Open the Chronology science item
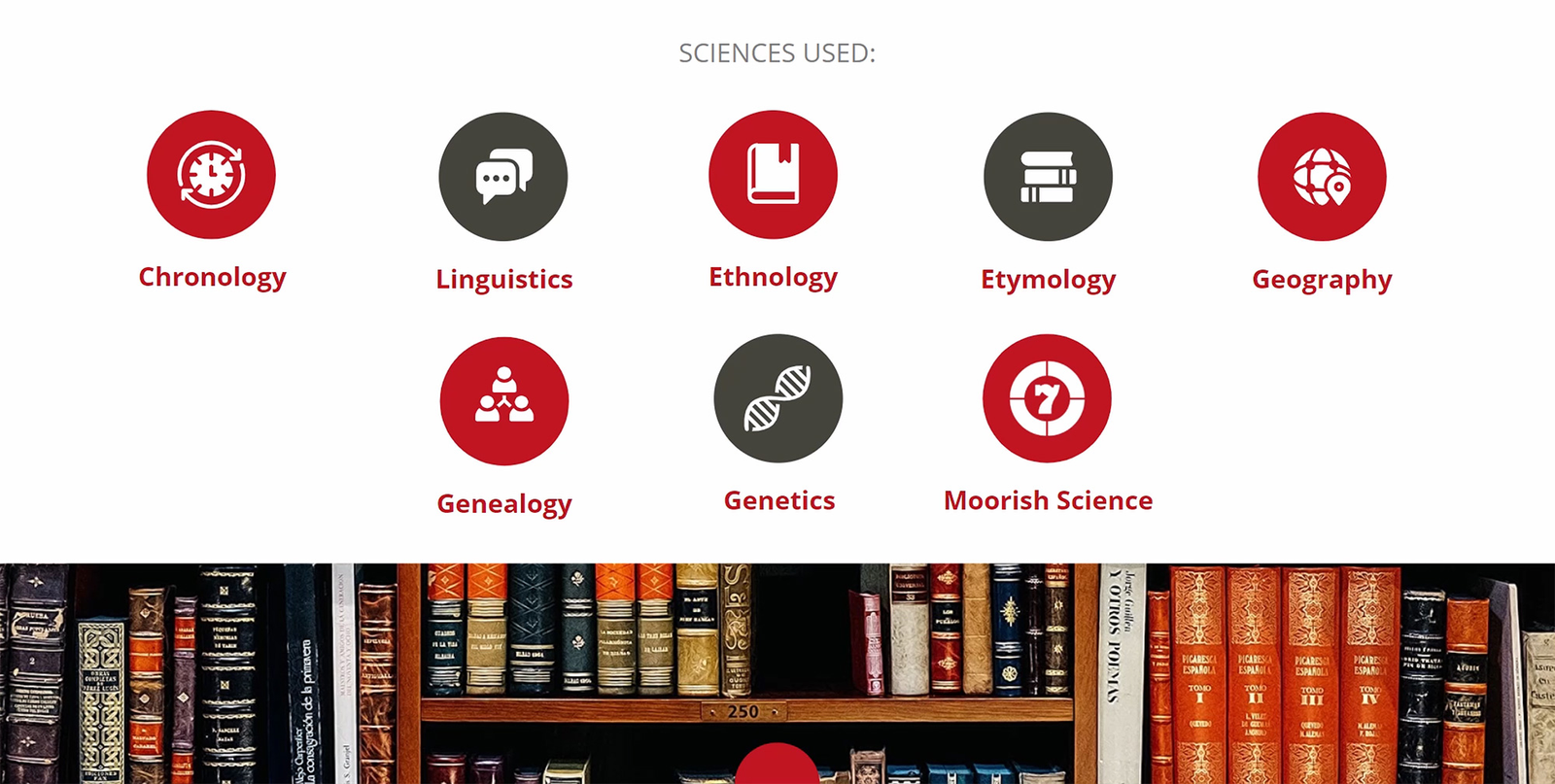The image size is (1555, 784). pyautogui.click(x=211, y=175)
